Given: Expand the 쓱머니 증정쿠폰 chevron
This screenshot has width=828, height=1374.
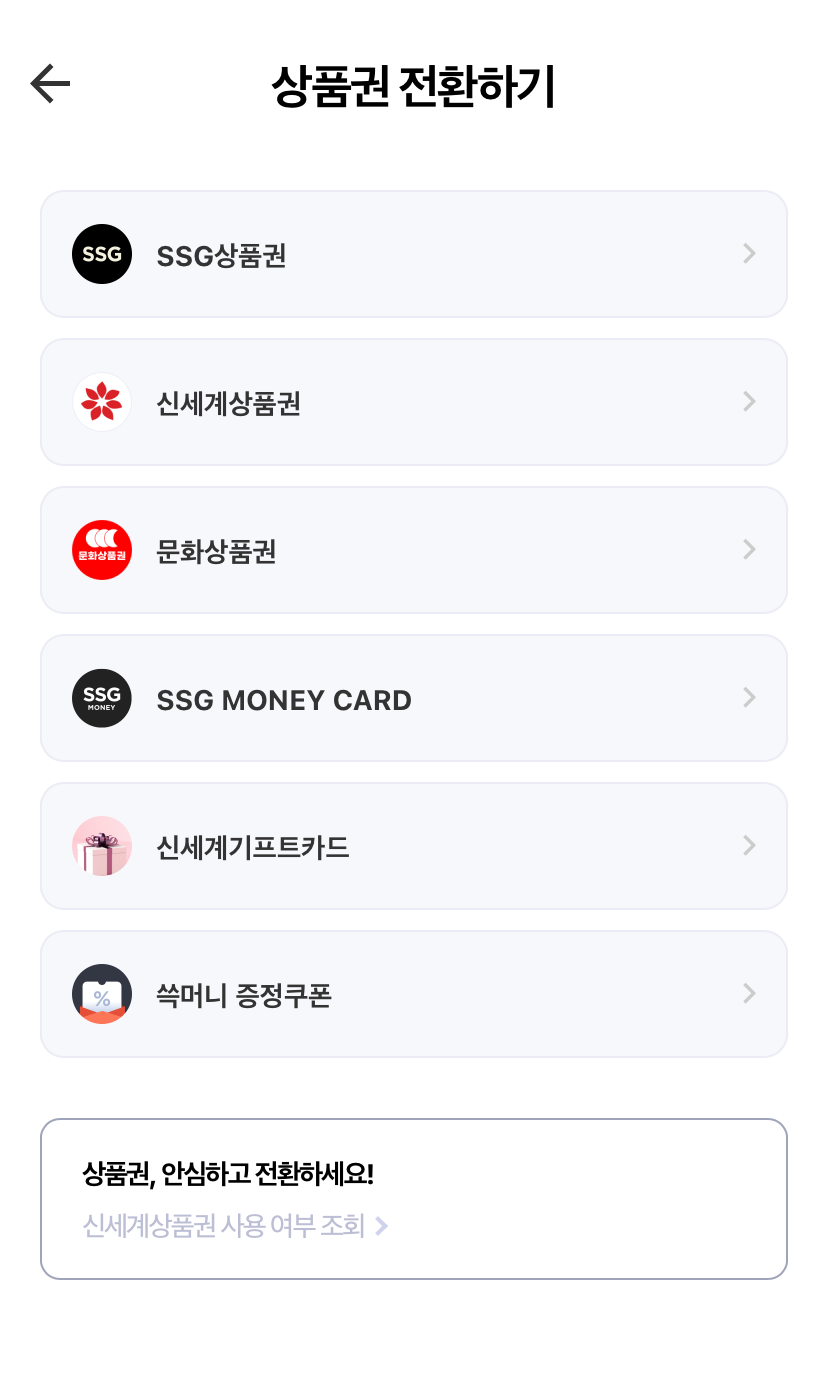Looking at the screenshot, I should point(748,994).
